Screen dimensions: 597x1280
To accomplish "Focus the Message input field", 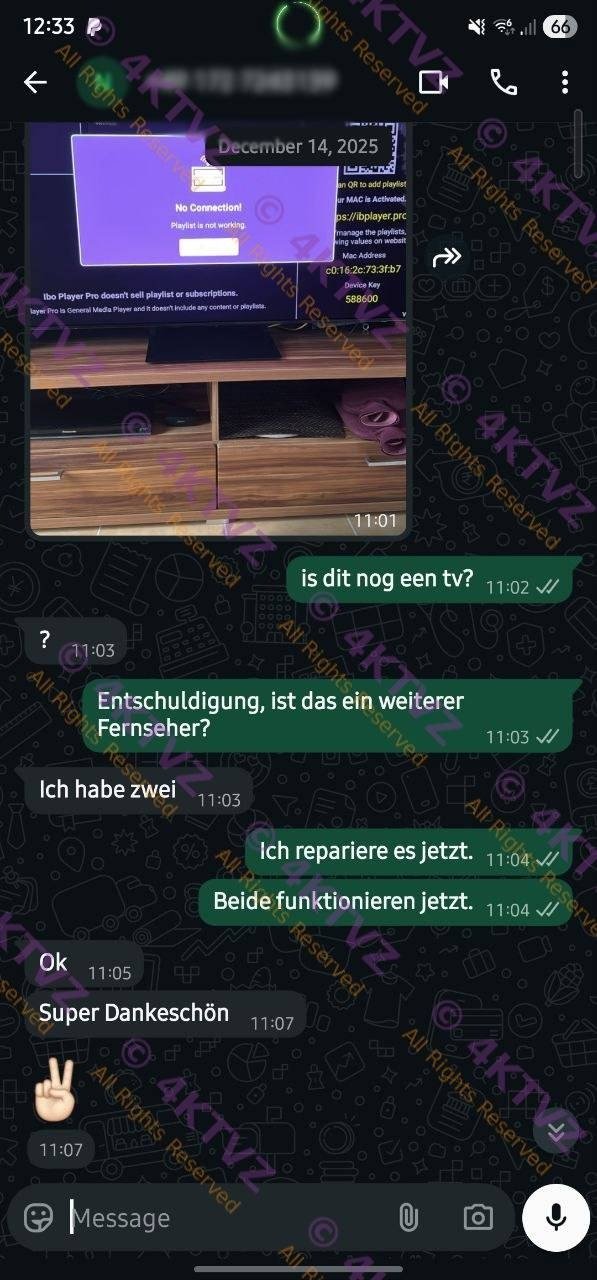I will coord(225,1217).
